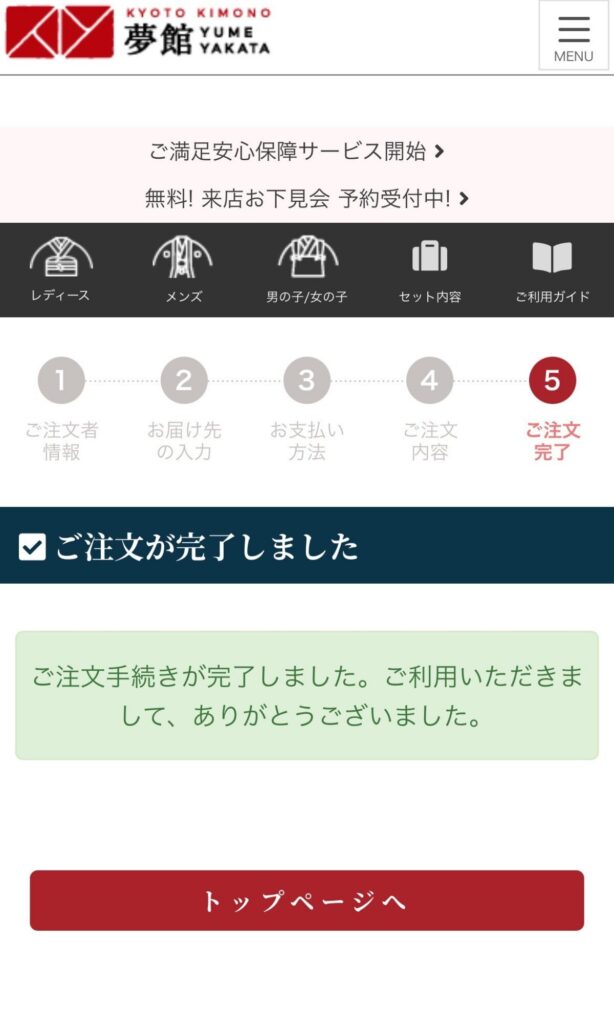Viewport: 614px width, 1024px height.
Task: Tap the トップページへ button
Action: (x=306, y=900)
